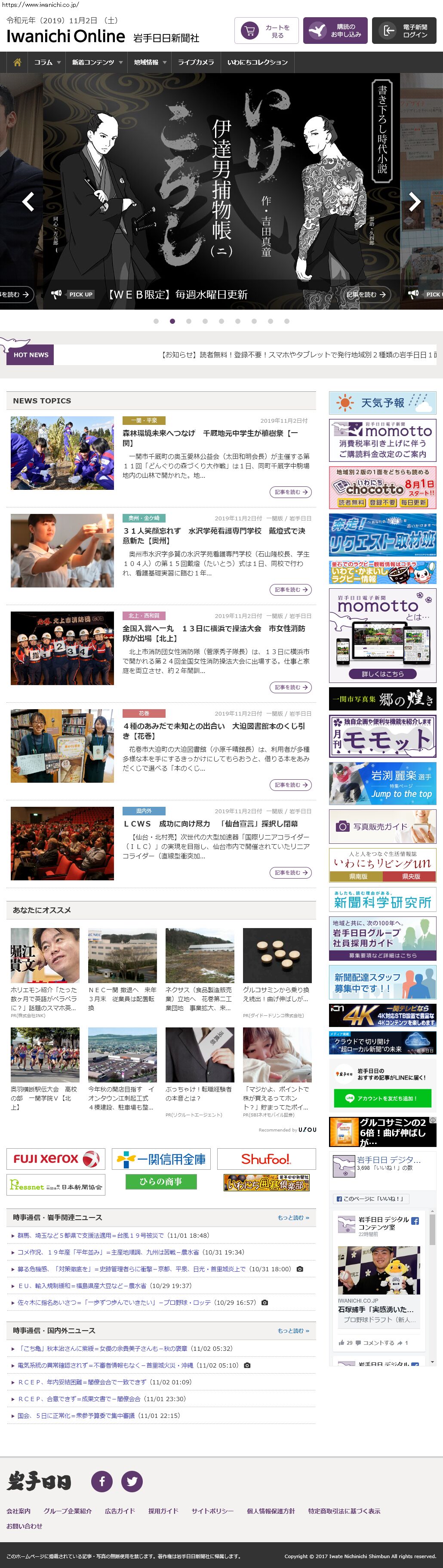
Task: Show the previous carousel slide arrow
Action: (28, 201)
